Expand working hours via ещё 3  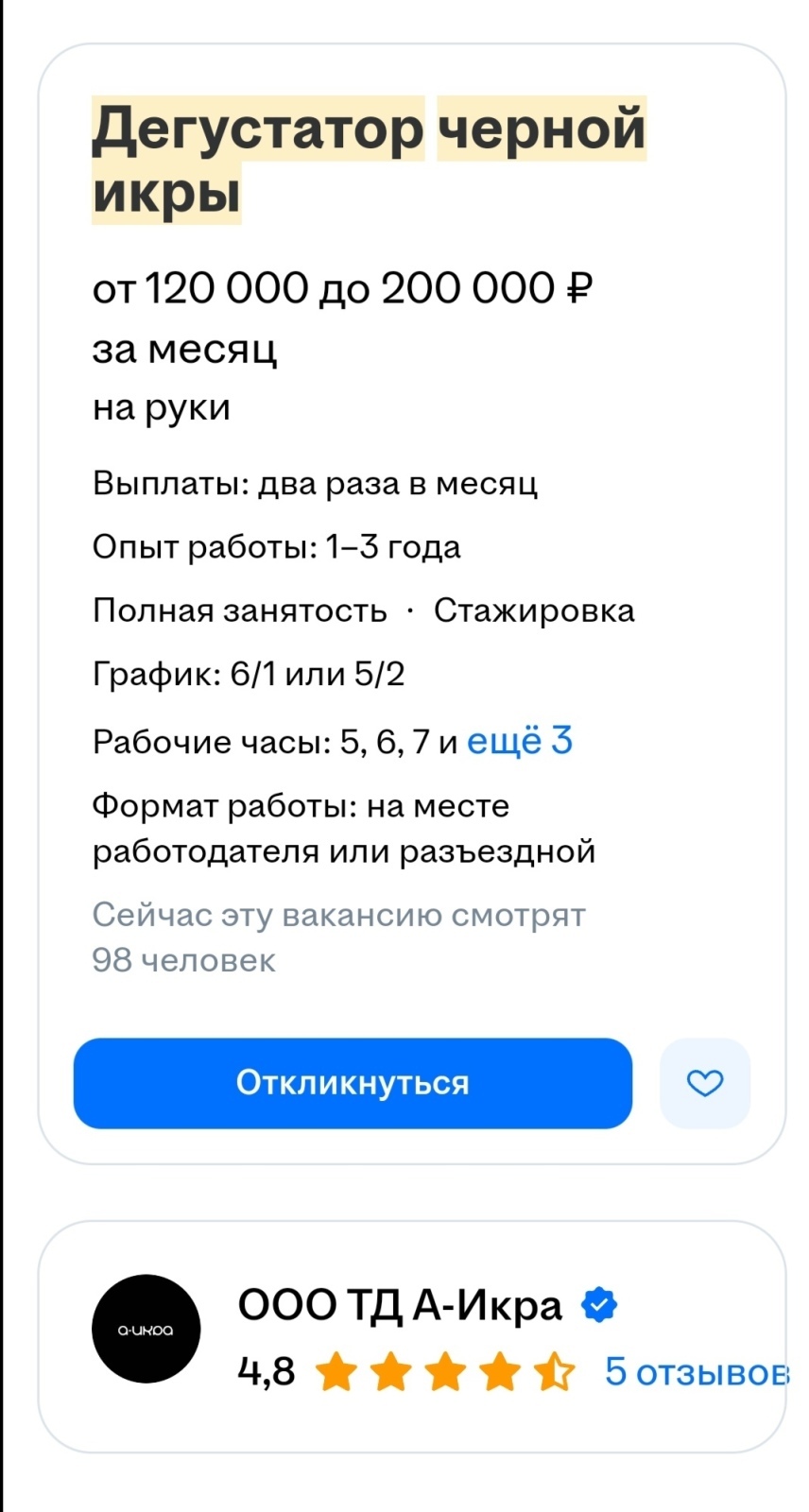[x=520, y=741]
